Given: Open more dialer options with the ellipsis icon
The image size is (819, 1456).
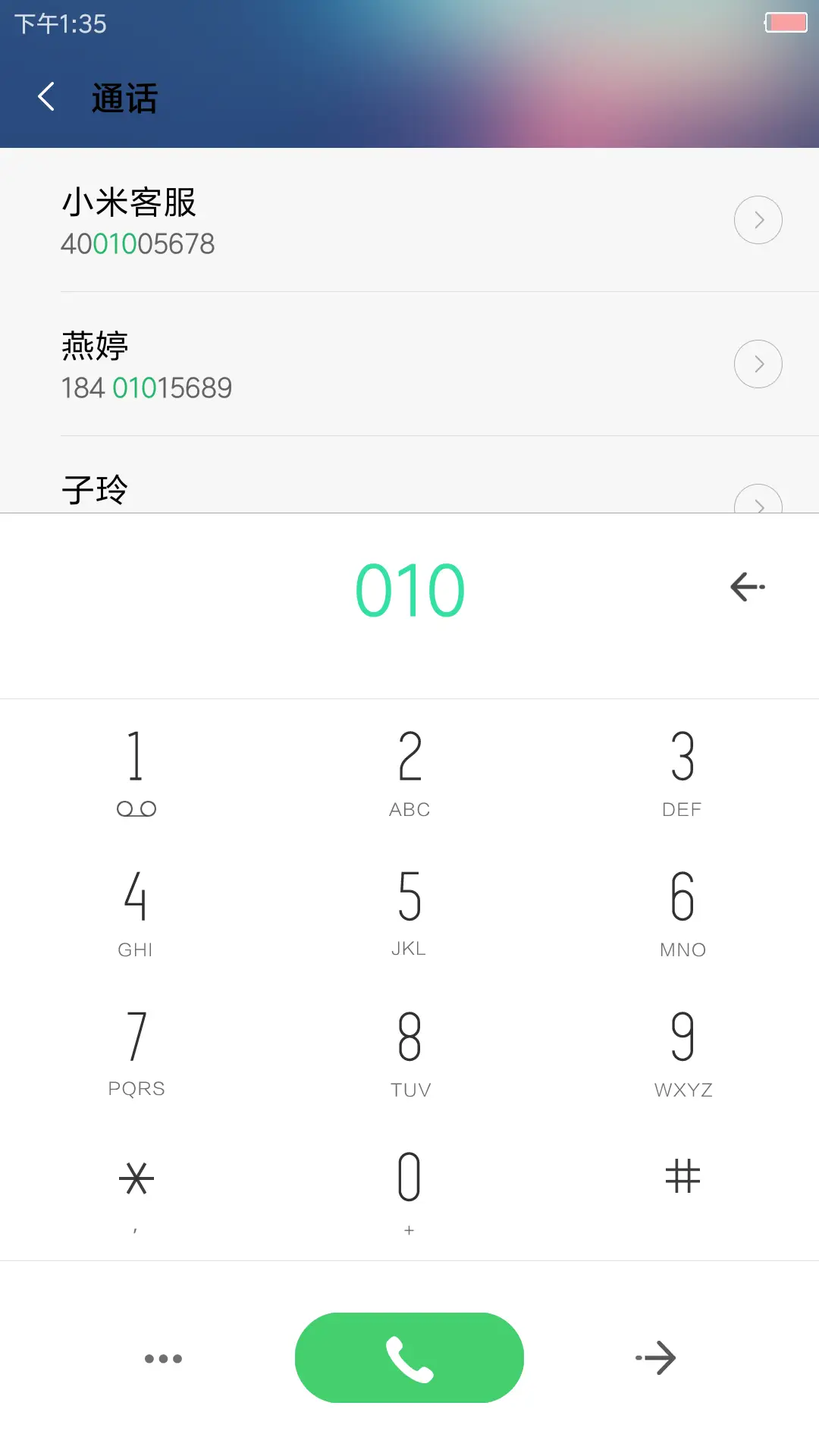Looking at the screenshot, I should pyautogui.click(x=163, y=1357).
